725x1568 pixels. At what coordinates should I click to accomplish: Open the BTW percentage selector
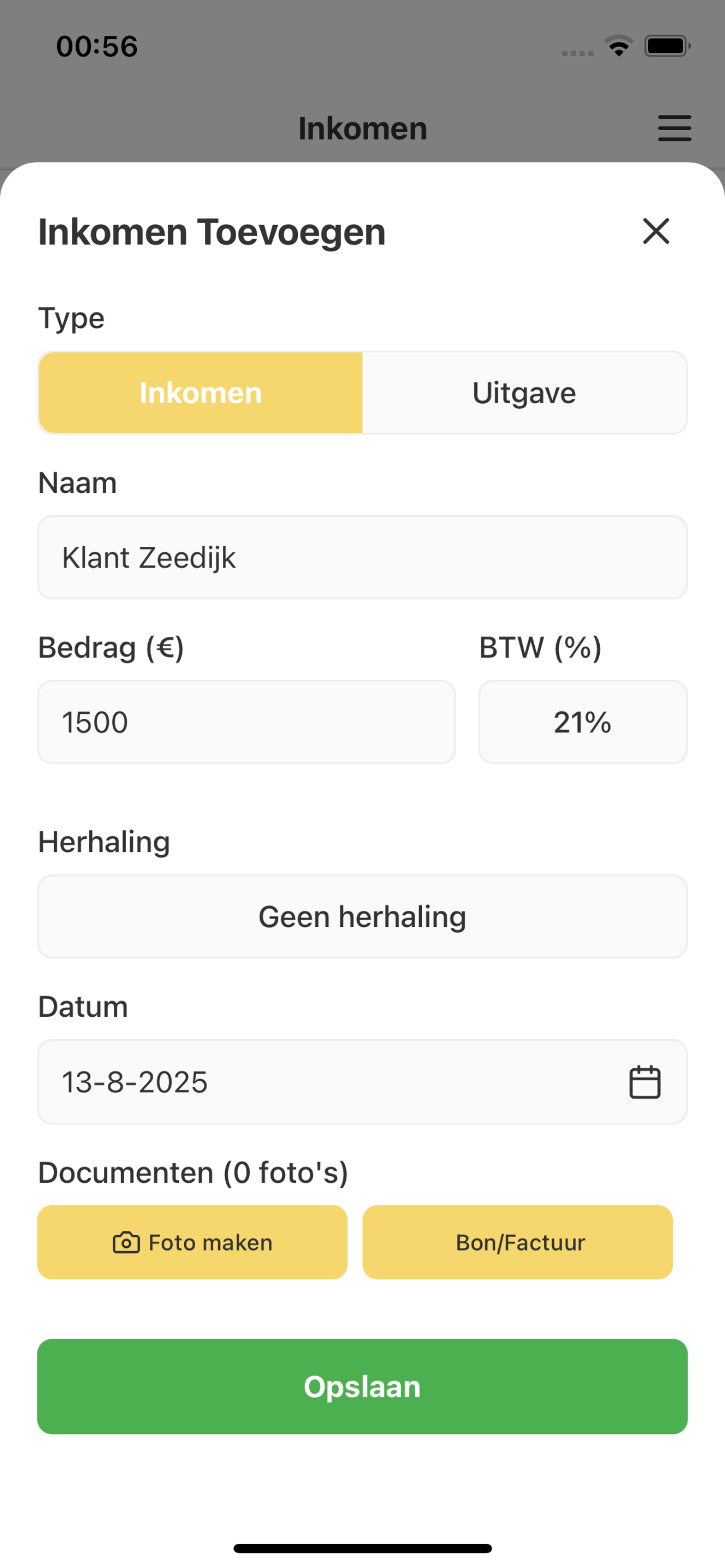coord(582,722)
